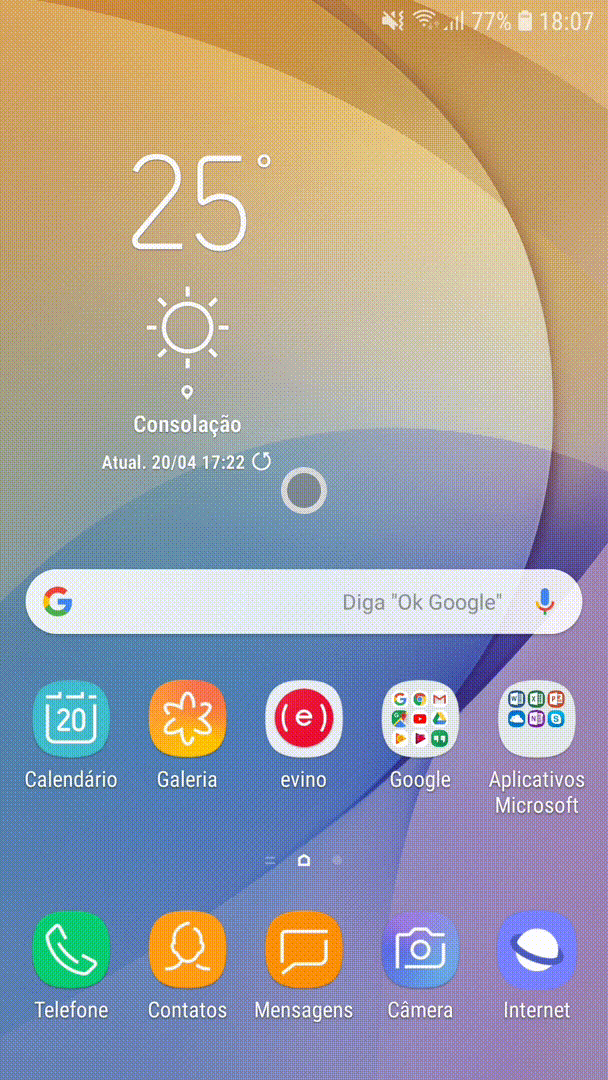The height and width of the screenshot is (1080, 608).
Task: Open the Aplicativos Microsoft folder
Action: 537,720
